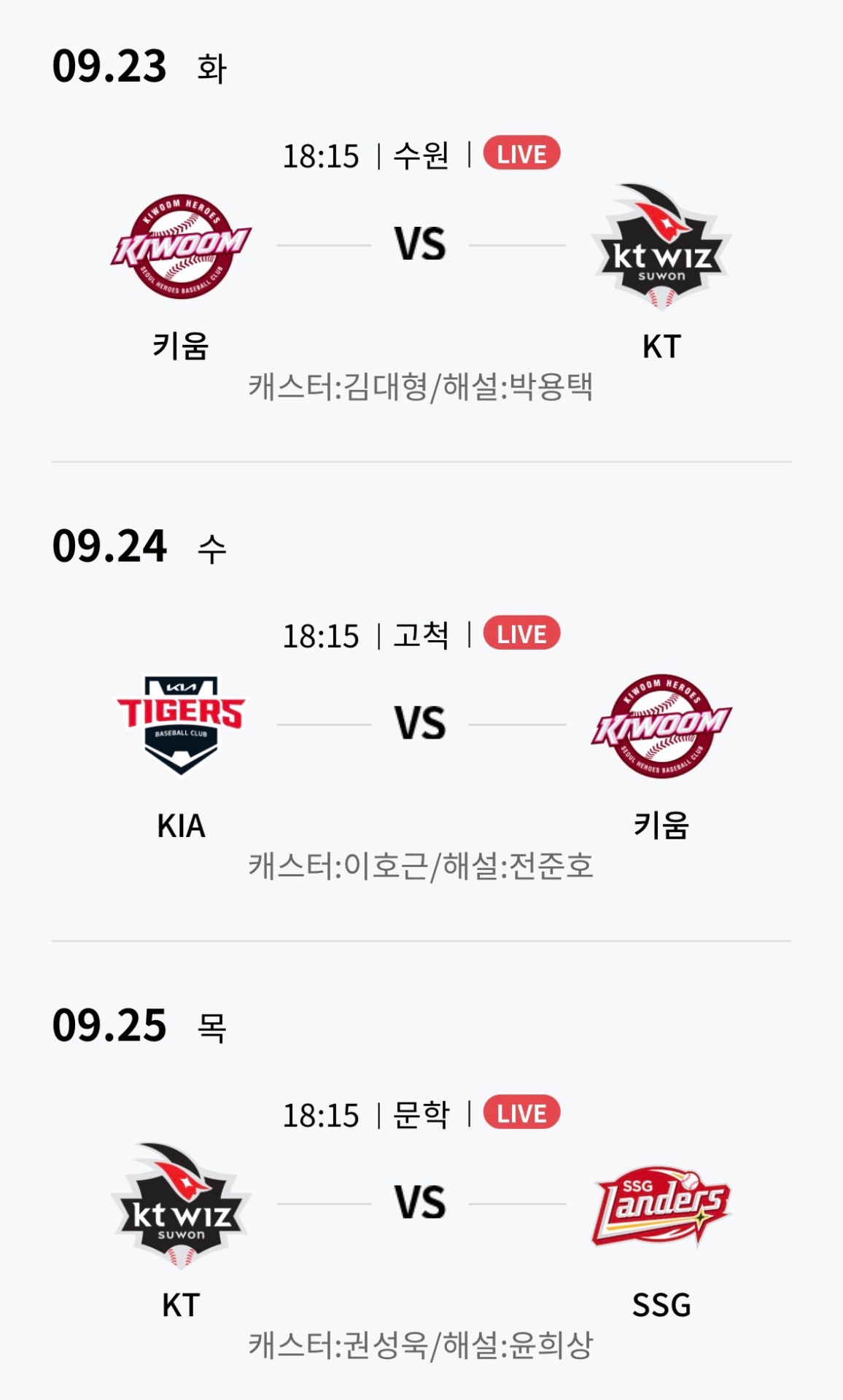Tap the LIVE badge for the 고척 game
843x1400 pixels.
point(521,634)
